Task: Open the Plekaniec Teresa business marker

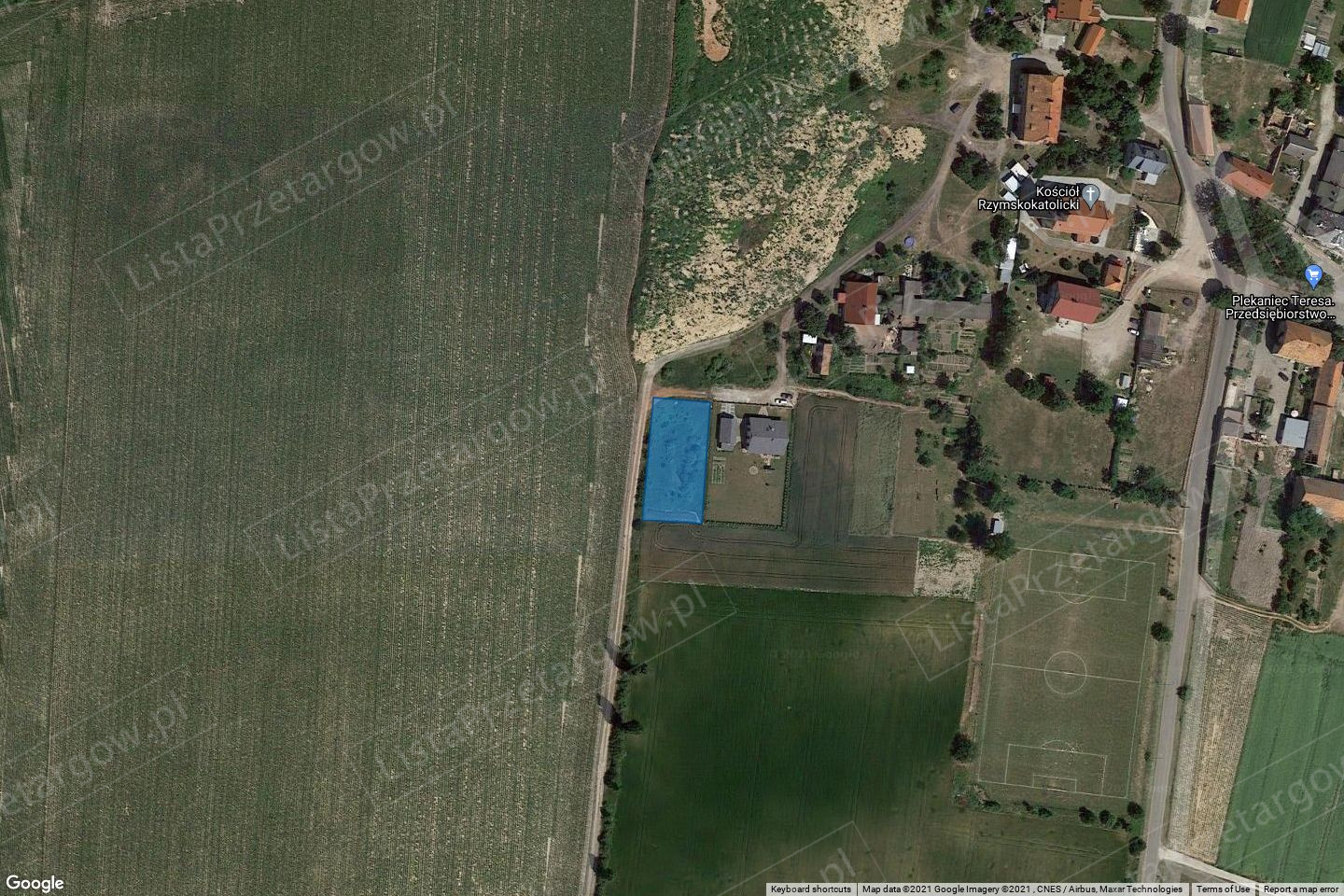Action: tap(1314, 275)
